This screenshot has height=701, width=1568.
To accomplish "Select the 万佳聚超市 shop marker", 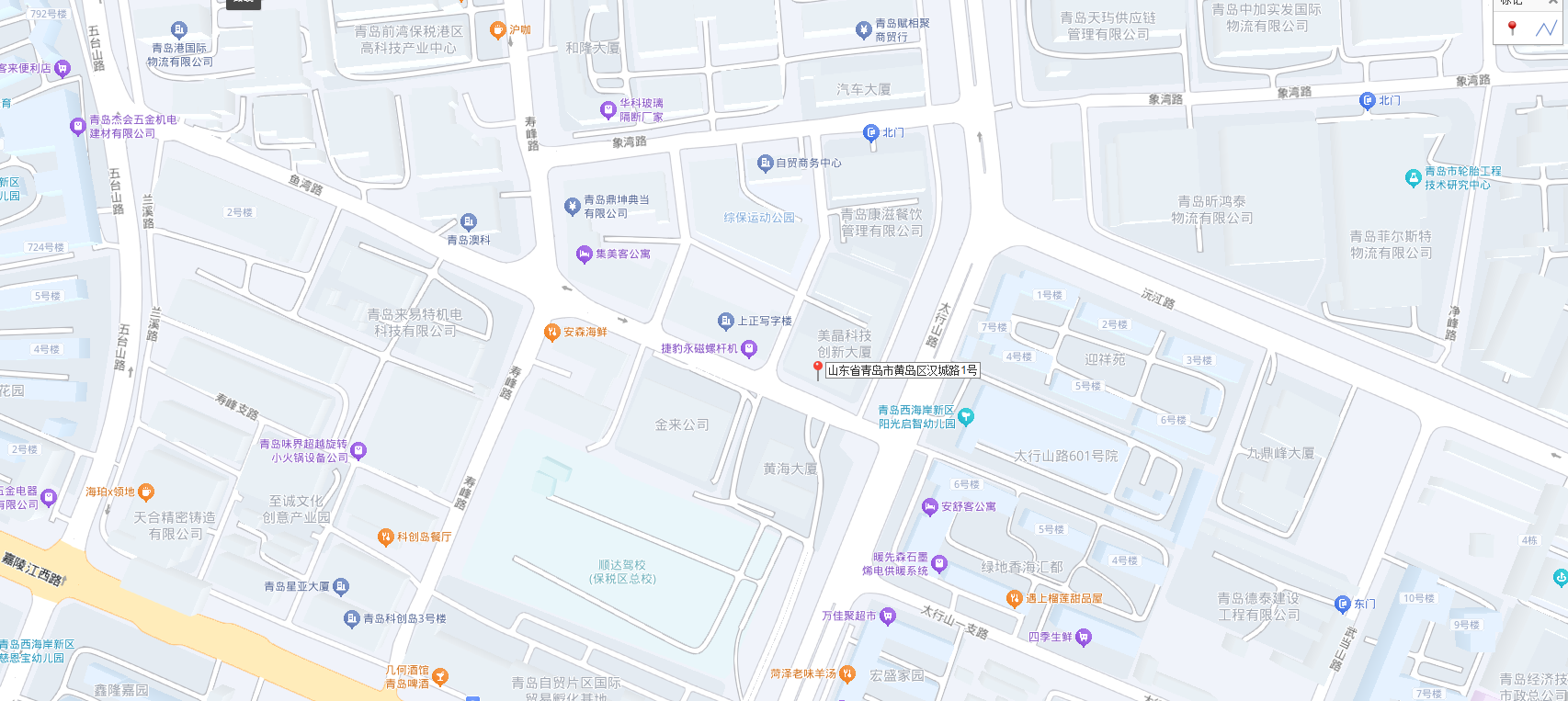I will click(x=887, y=616).
